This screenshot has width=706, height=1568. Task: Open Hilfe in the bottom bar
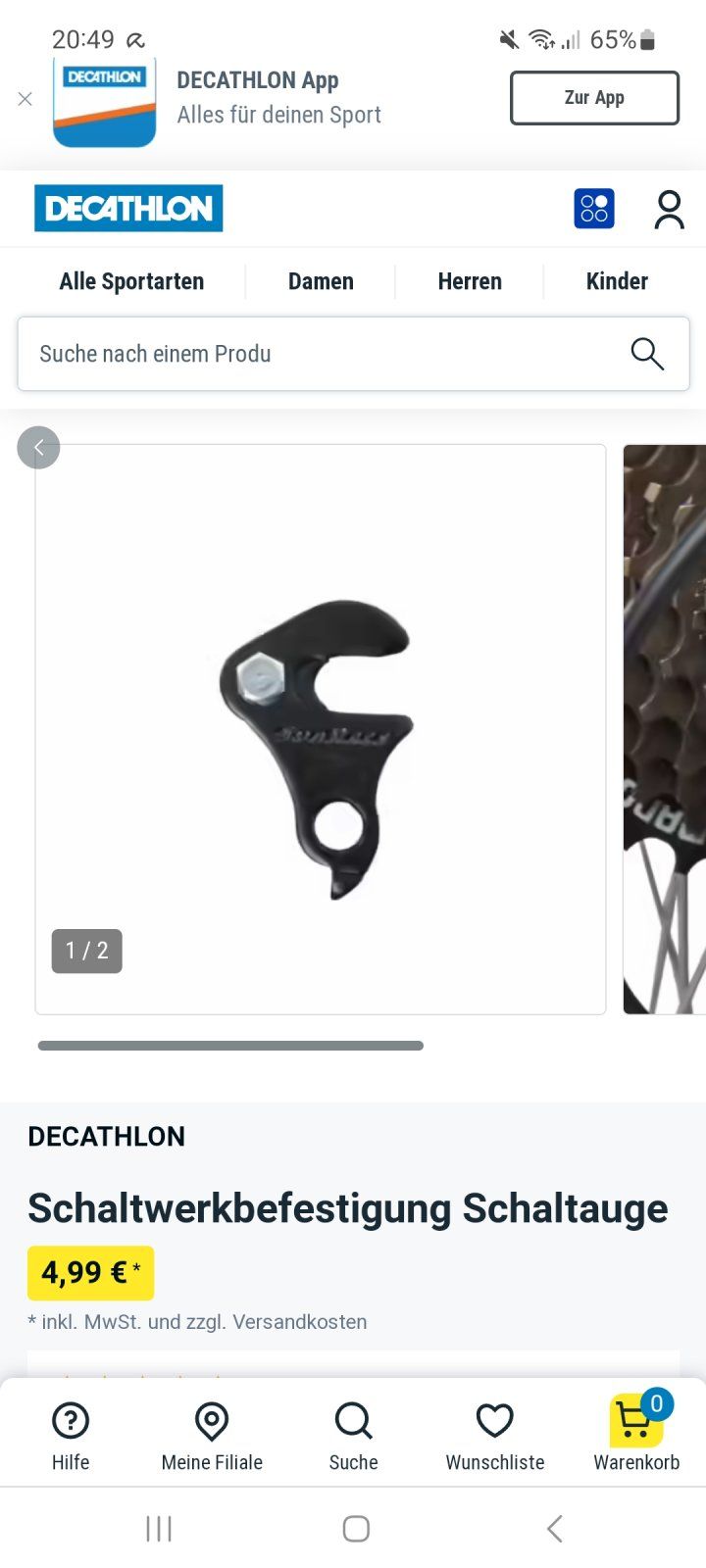tap(71, 1436)
